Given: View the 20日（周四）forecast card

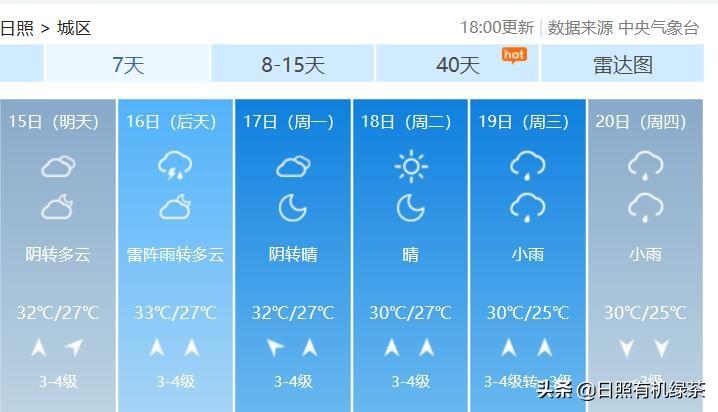Looking at the screenshot, I should (x=645, y=250).
